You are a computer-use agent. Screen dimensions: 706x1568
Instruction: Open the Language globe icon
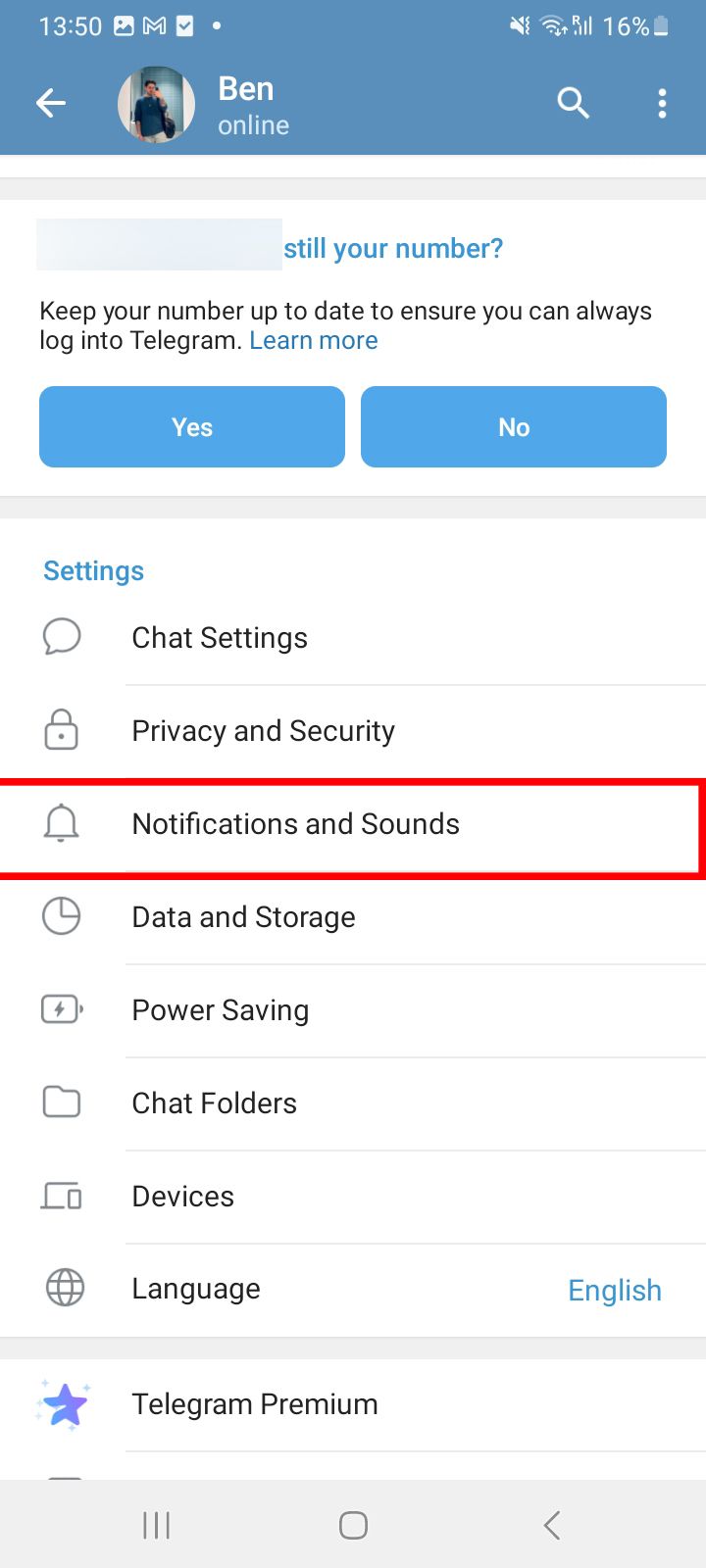pos(62,1288)
